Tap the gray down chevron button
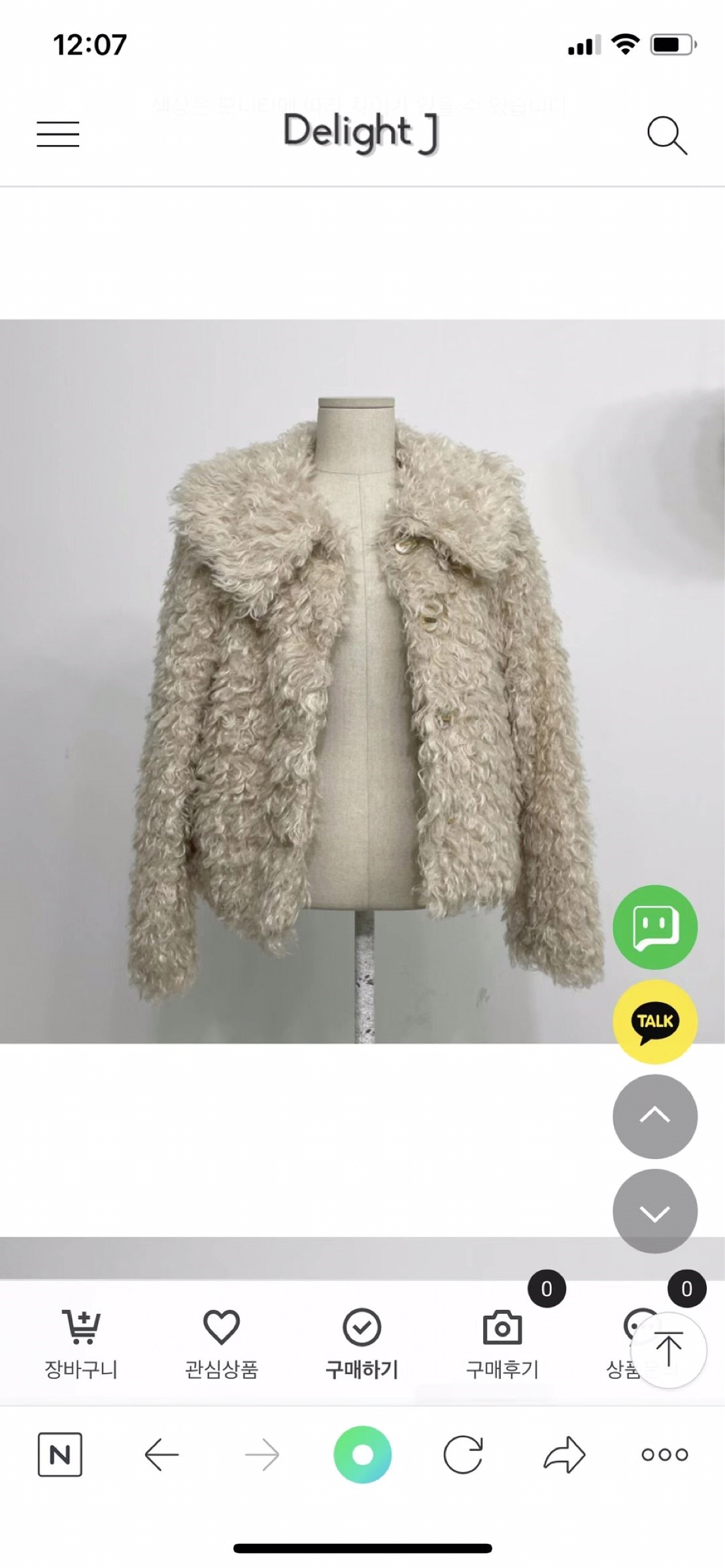Image resolution: width=725 pixels, height=1568 pixels. pos(655,1211)
